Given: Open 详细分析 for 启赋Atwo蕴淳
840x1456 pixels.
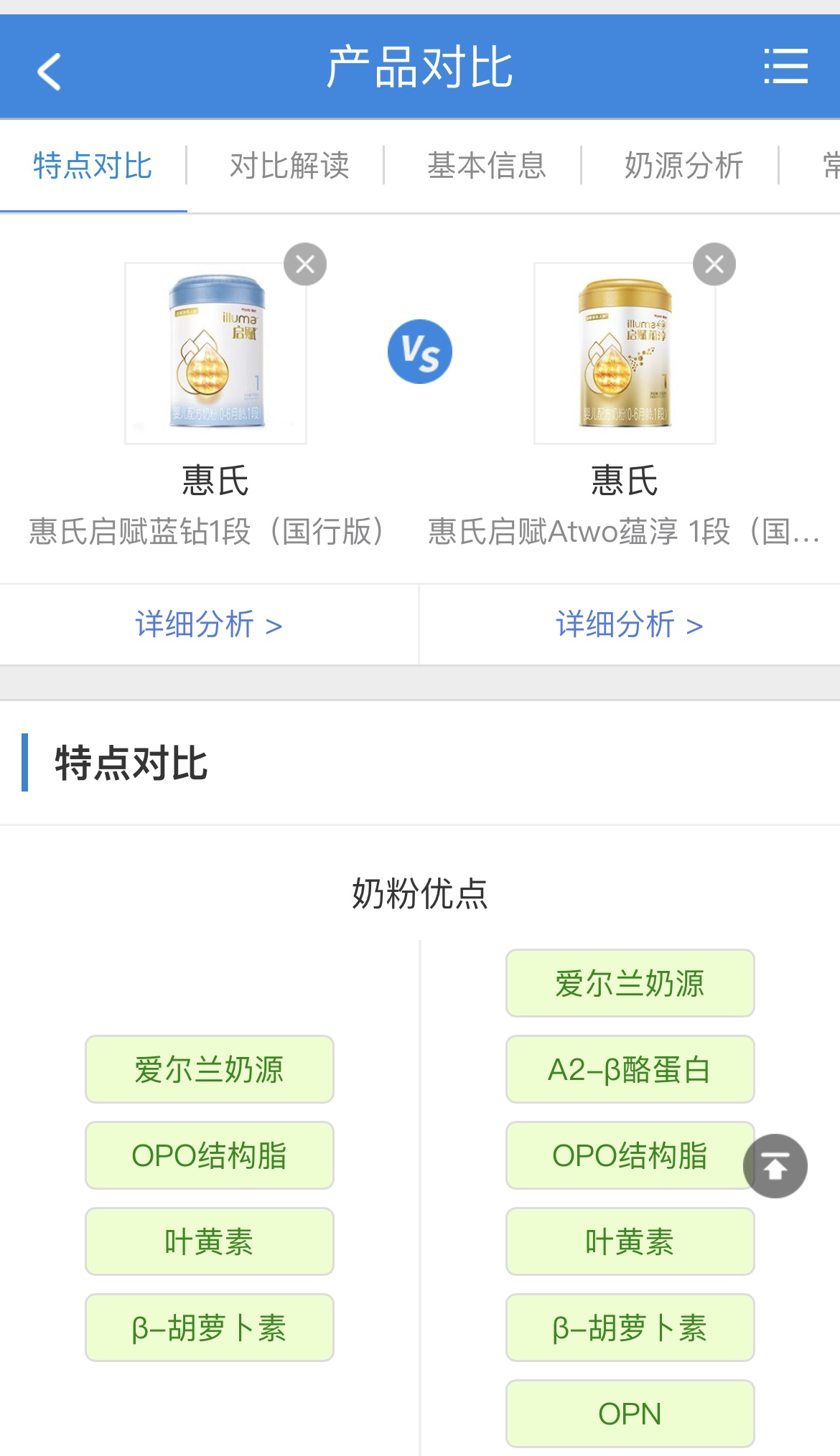Looking at the screenshot, I should 629,624.
